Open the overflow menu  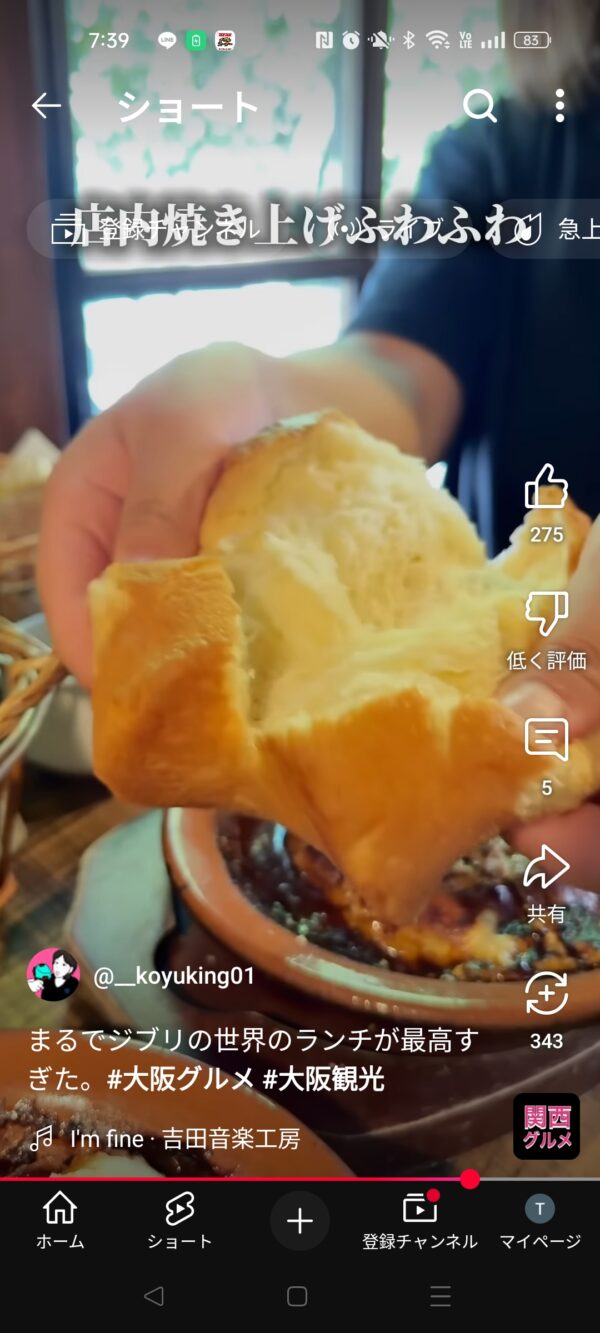[559, 105]
